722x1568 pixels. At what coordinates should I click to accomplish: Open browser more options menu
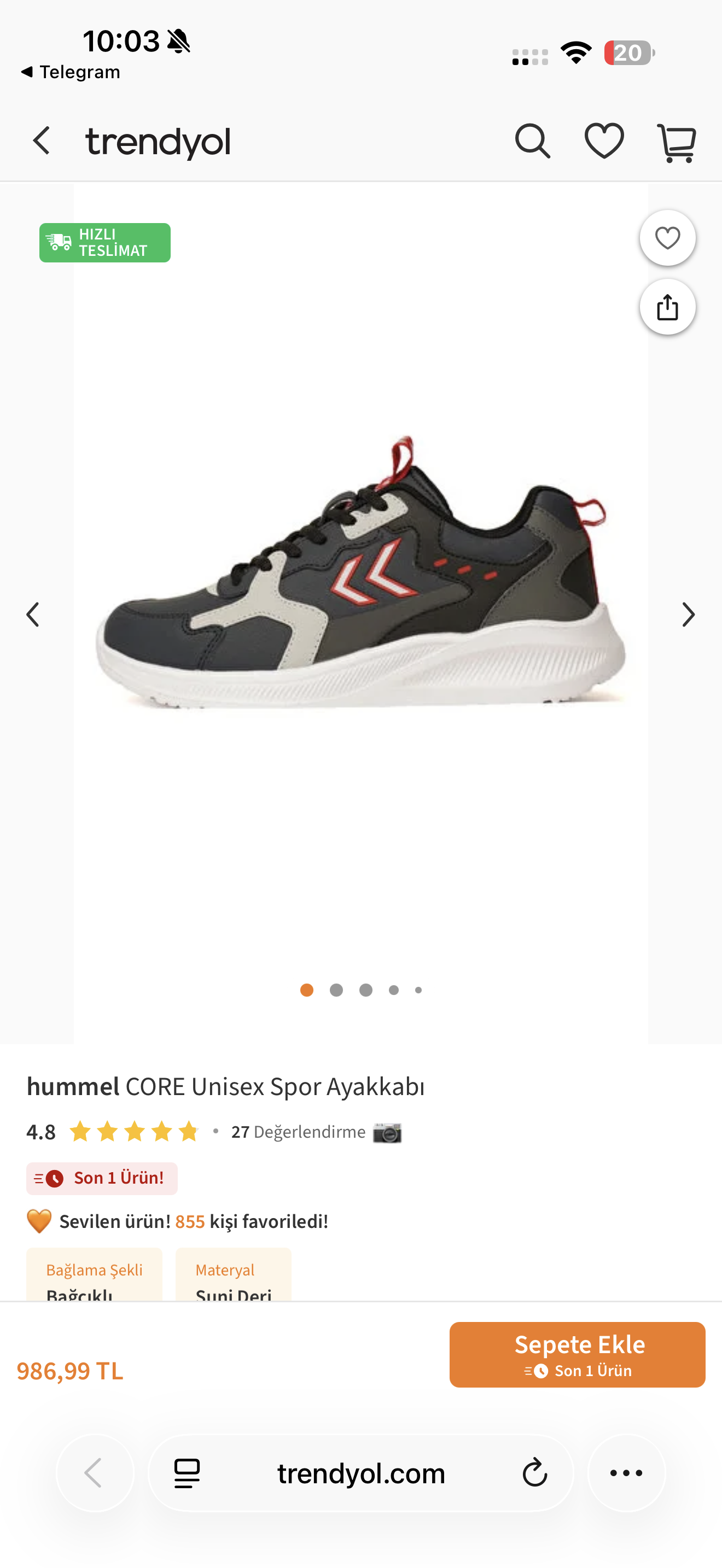626,1473
